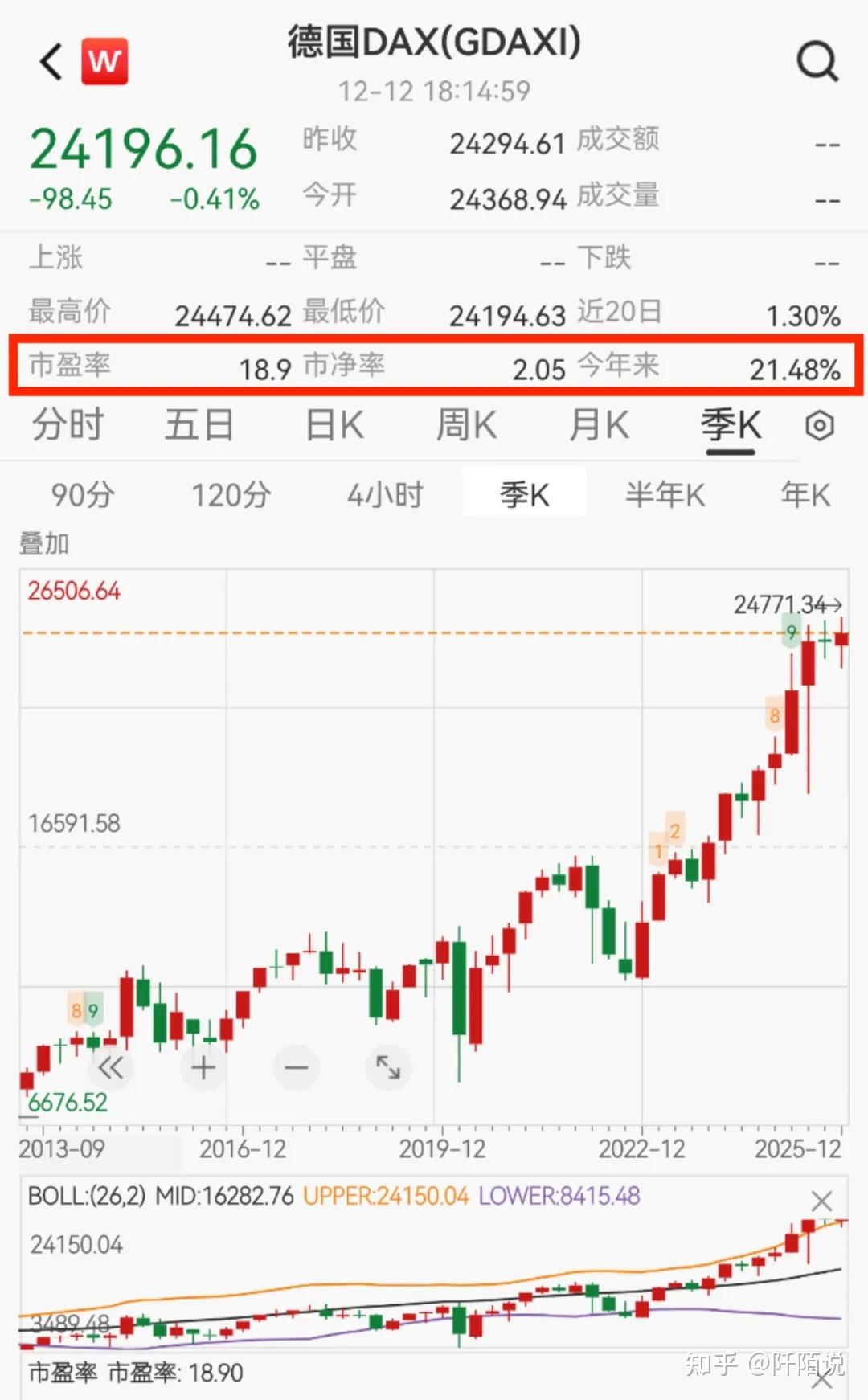The image size is (868, 1400).
Task: Toggle the 叠加 overlay option
Action: [x=43, y=543]
